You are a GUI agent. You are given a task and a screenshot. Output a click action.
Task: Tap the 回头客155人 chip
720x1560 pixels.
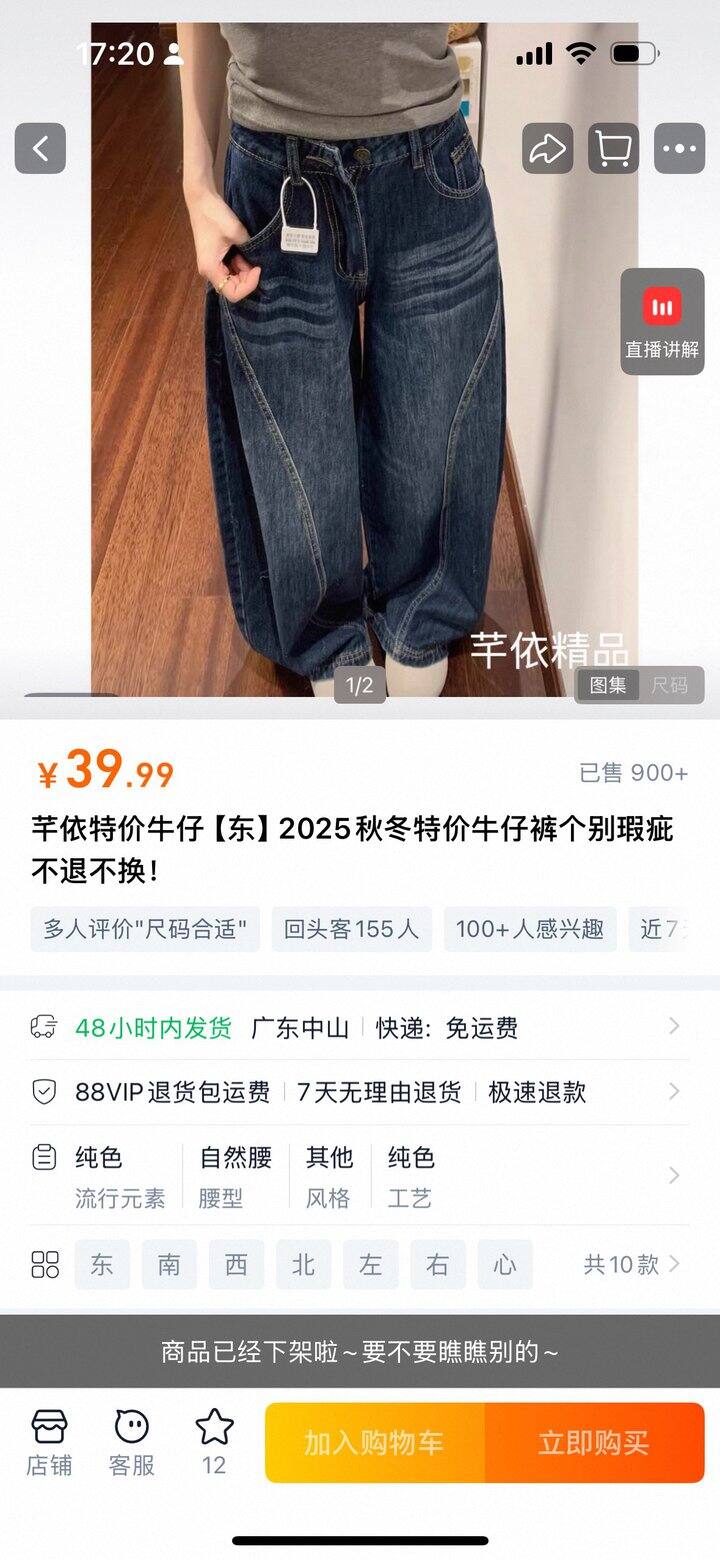pos(351,929)
